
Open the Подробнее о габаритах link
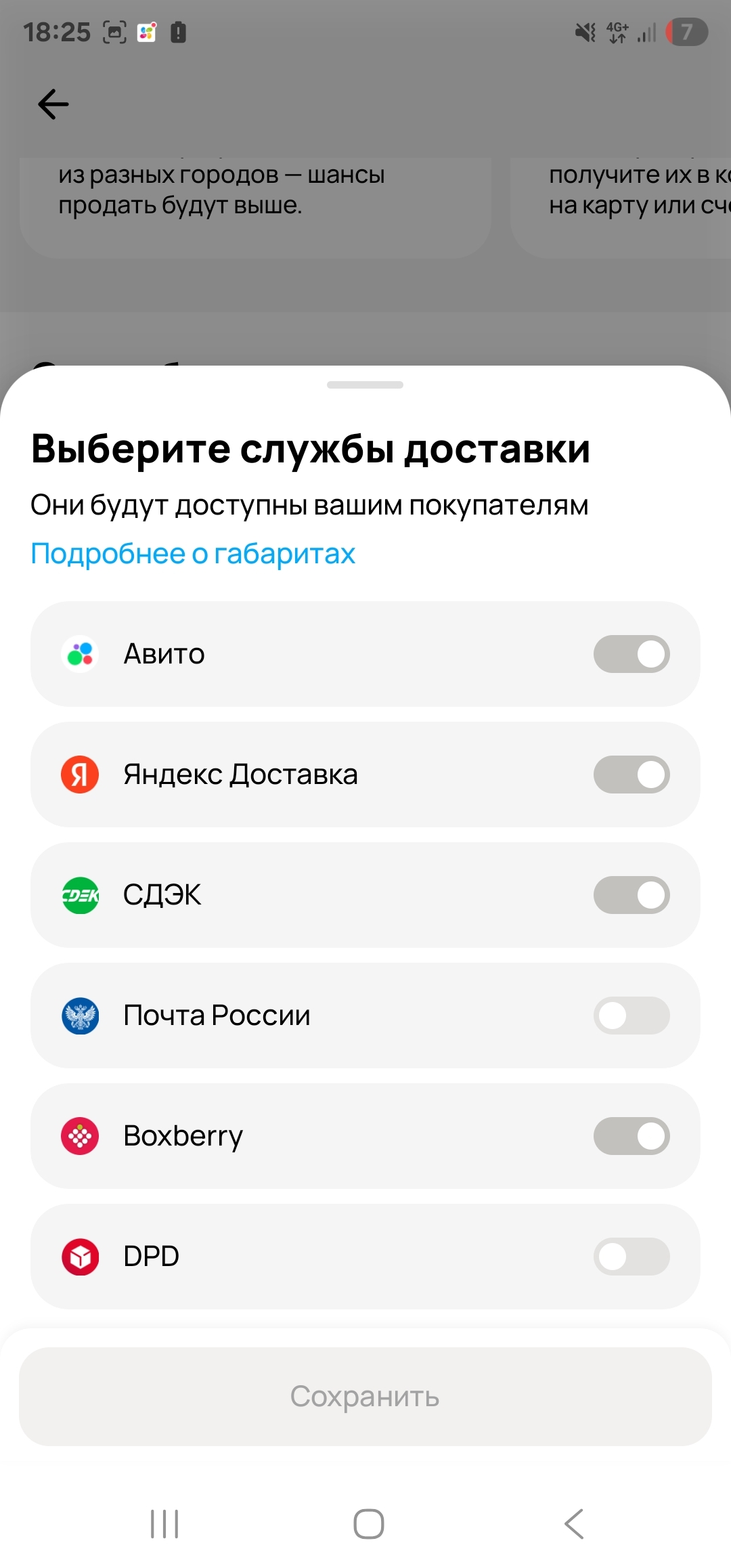[x=193, y=554]
